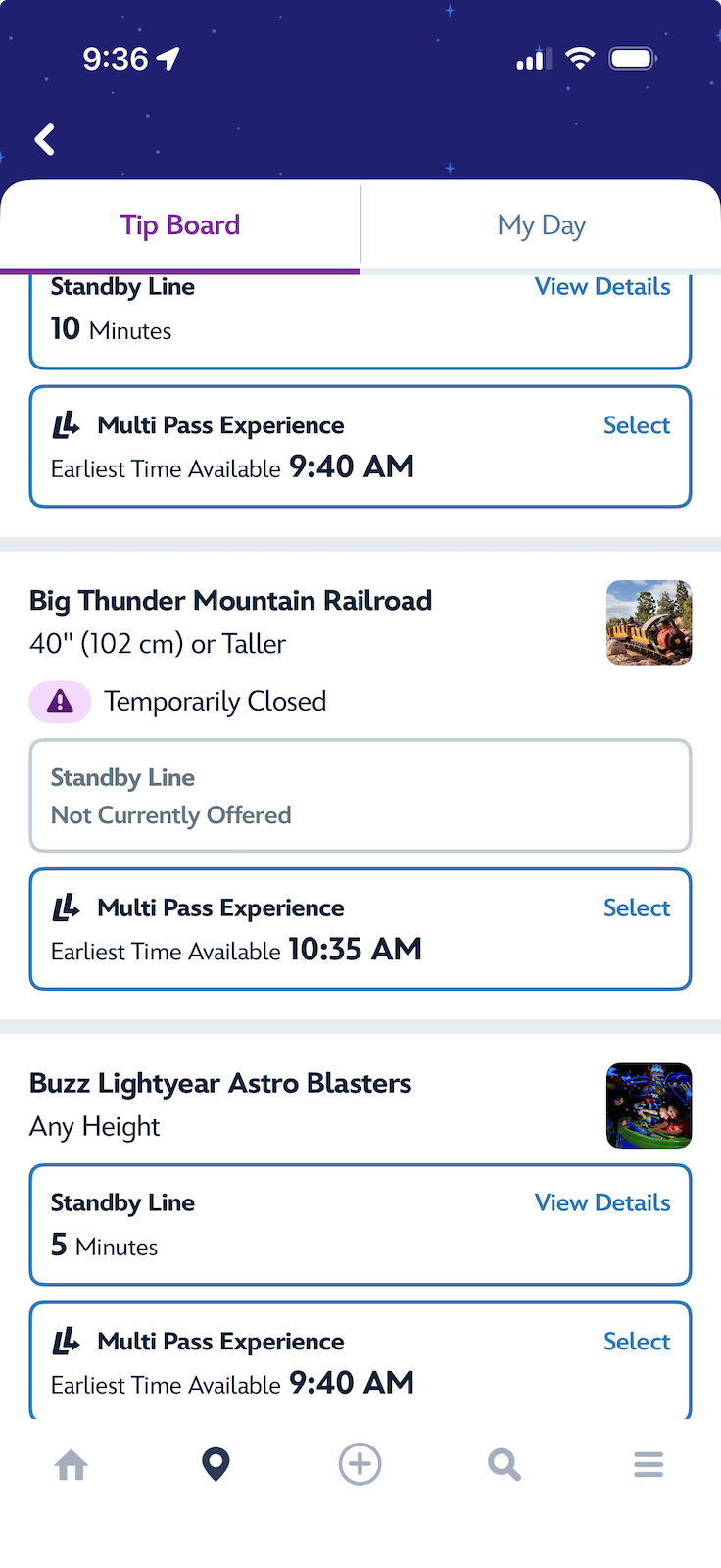The height and width of the screenshot is (1568, 721).
Task: Tap Select on the 9:40 AM Multi Pass option
Action: pyautogui.click(x=636, y=424)
